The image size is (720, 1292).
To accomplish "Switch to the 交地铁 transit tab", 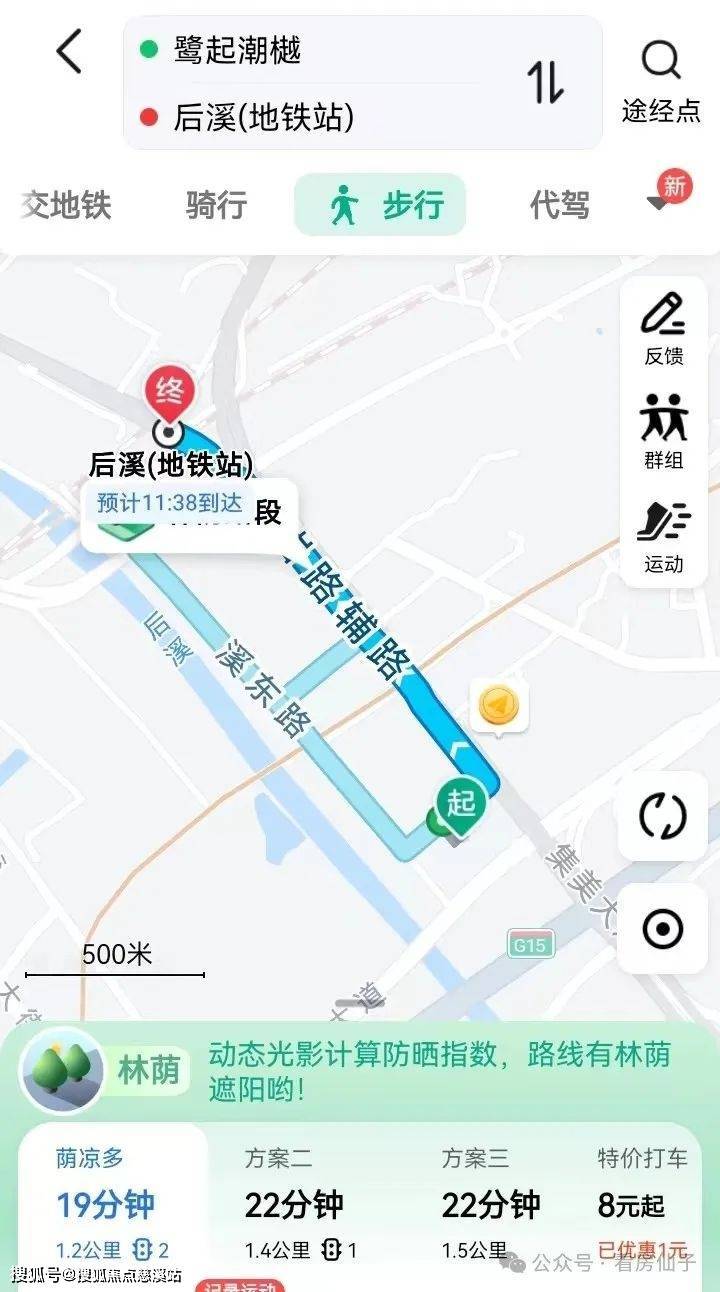I will 66,205.
